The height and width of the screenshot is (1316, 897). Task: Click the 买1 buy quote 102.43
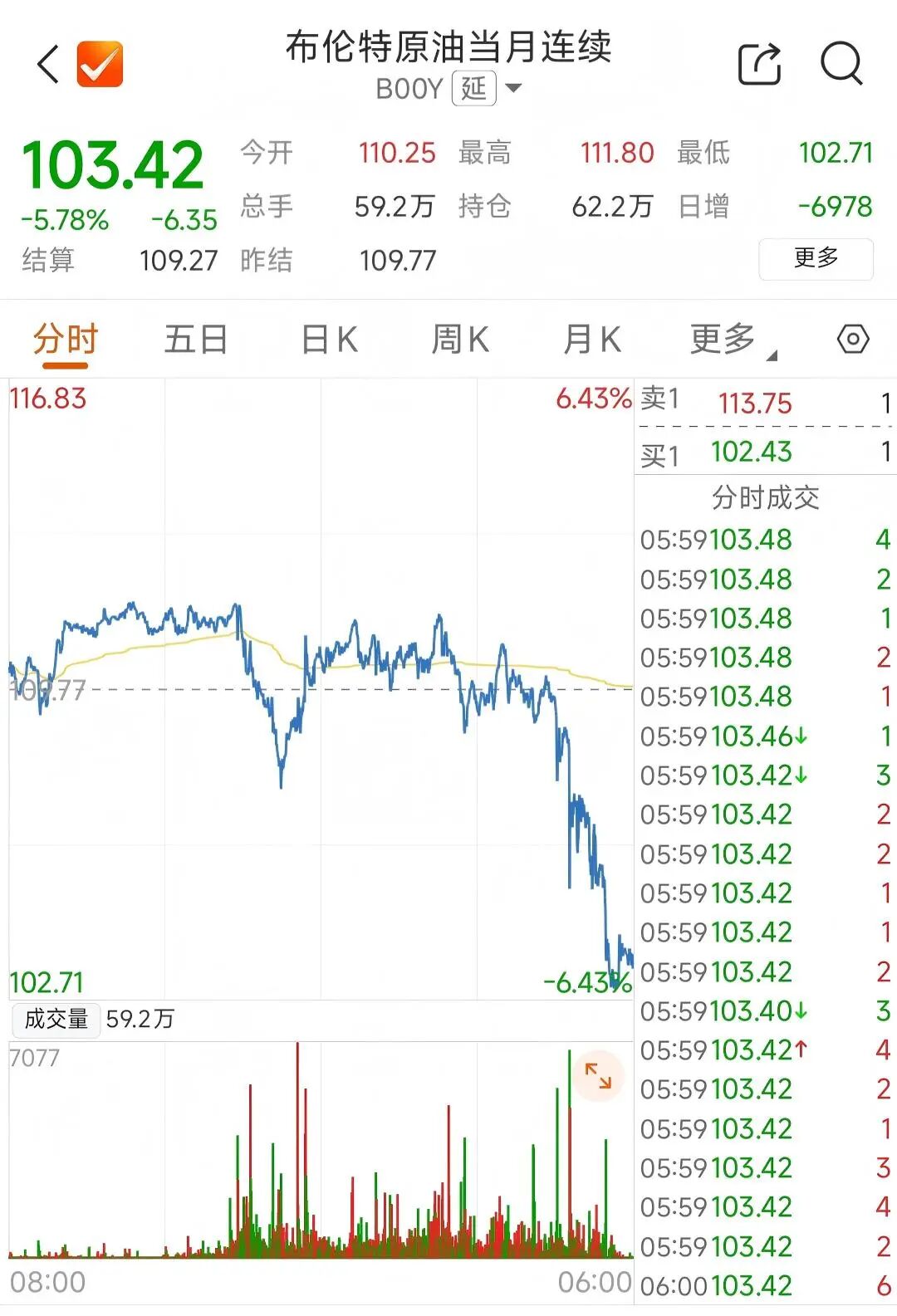(x=752, y=453)
